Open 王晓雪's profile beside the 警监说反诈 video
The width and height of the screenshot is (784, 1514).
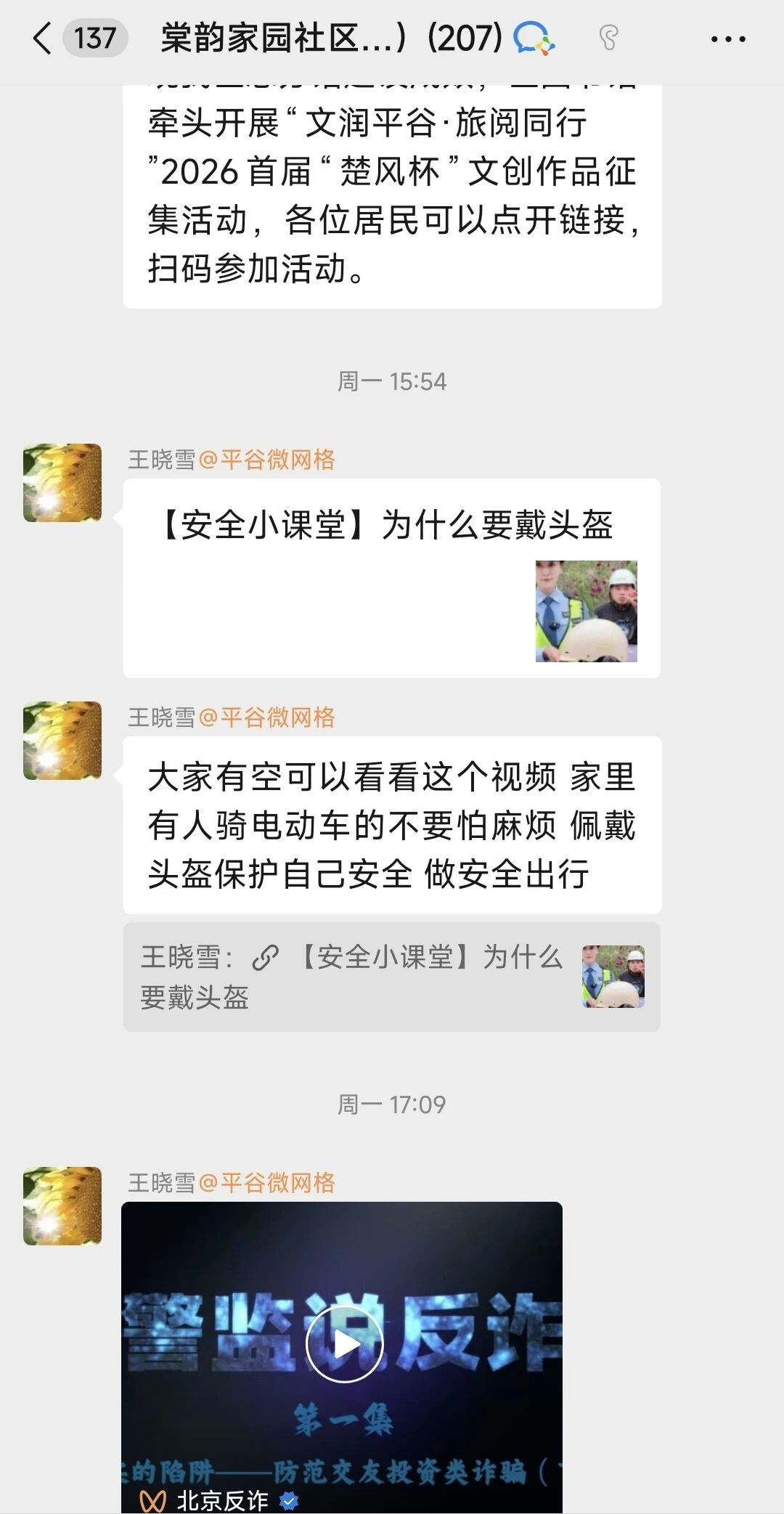[x=62, y=1206]
